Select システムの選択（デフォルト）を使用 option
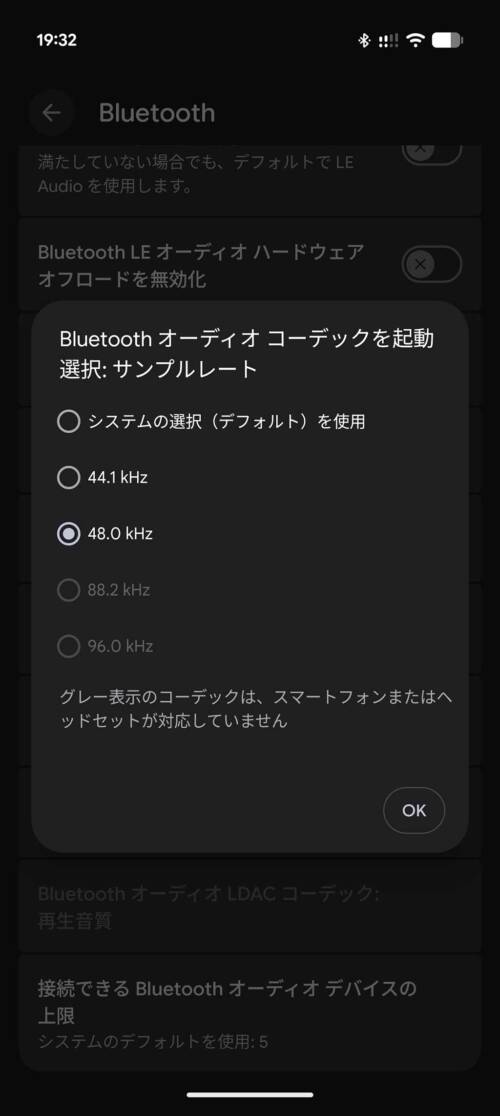 [x=250, y=422]
